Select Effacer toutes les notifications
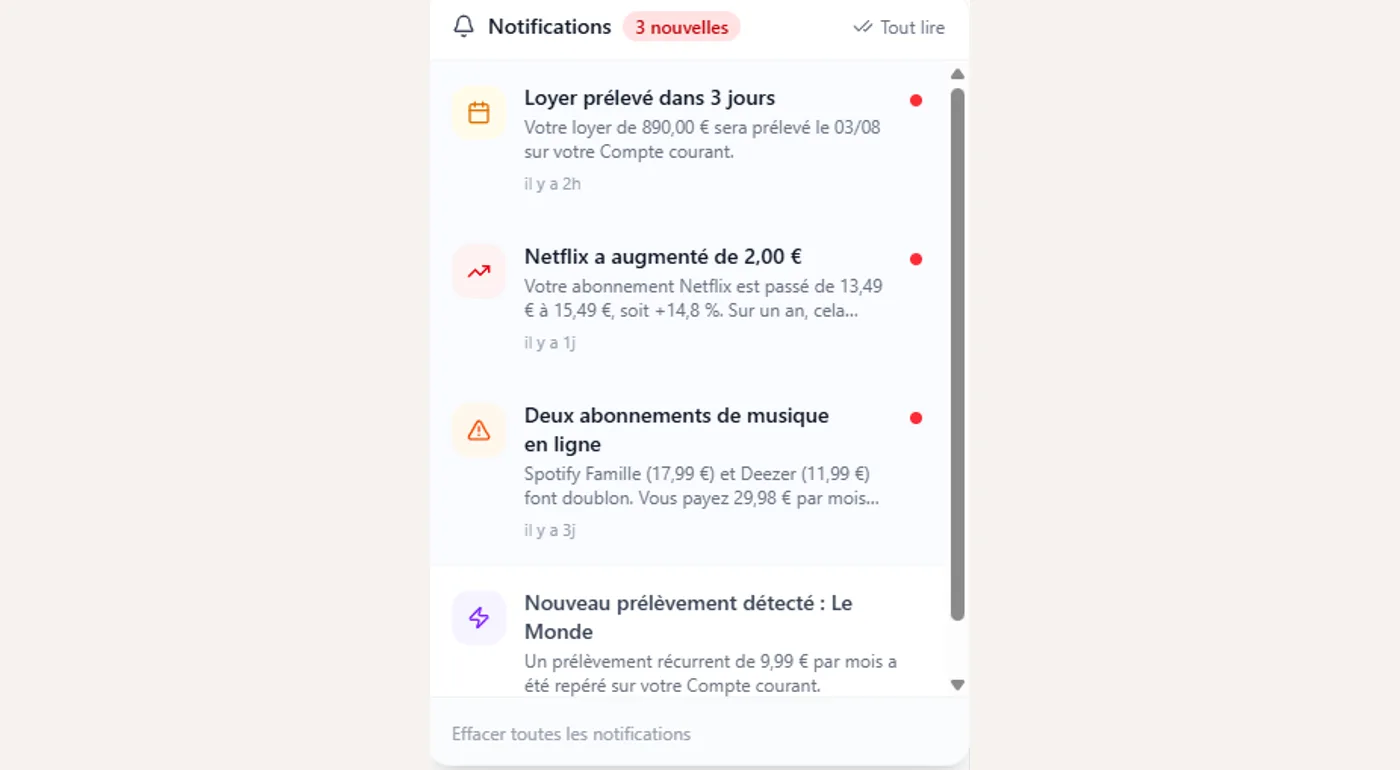The width and height of the screenshot is (1400, 770). coord(571,734)
